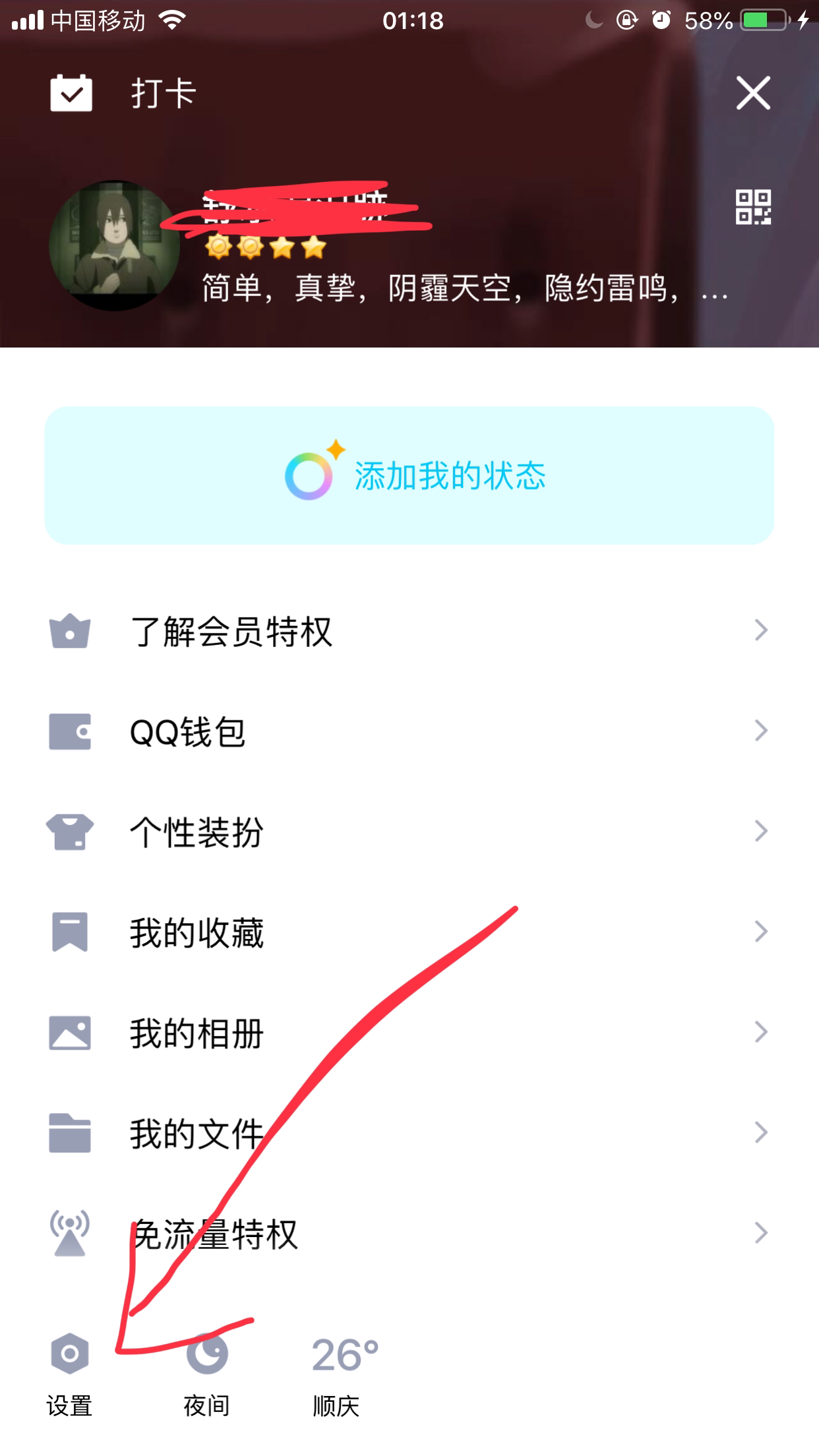This screenshot has height=1456, width=819.
Task: Open 个性装扮 personalization
Action: [195, 833]
